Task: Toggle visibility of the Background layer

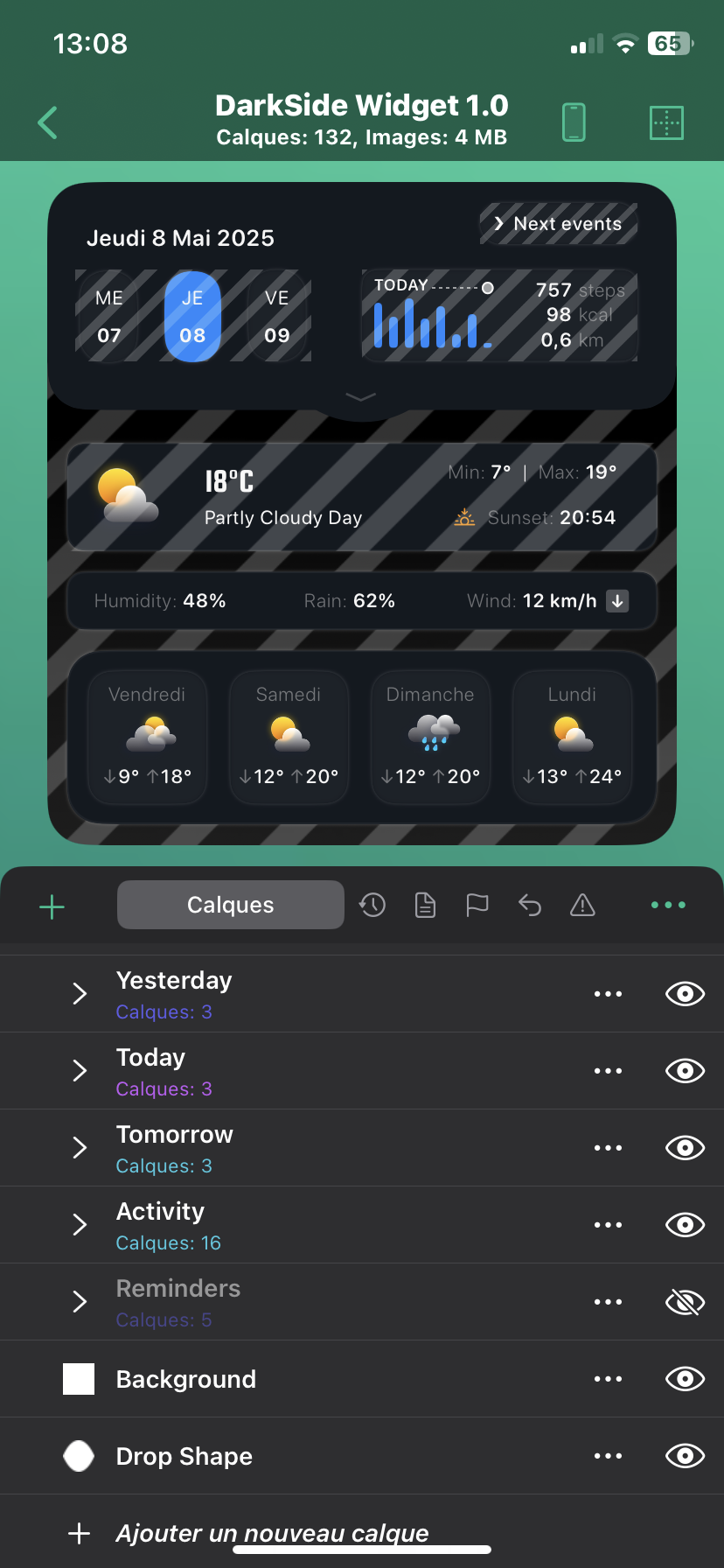Action: (685, 1379)
